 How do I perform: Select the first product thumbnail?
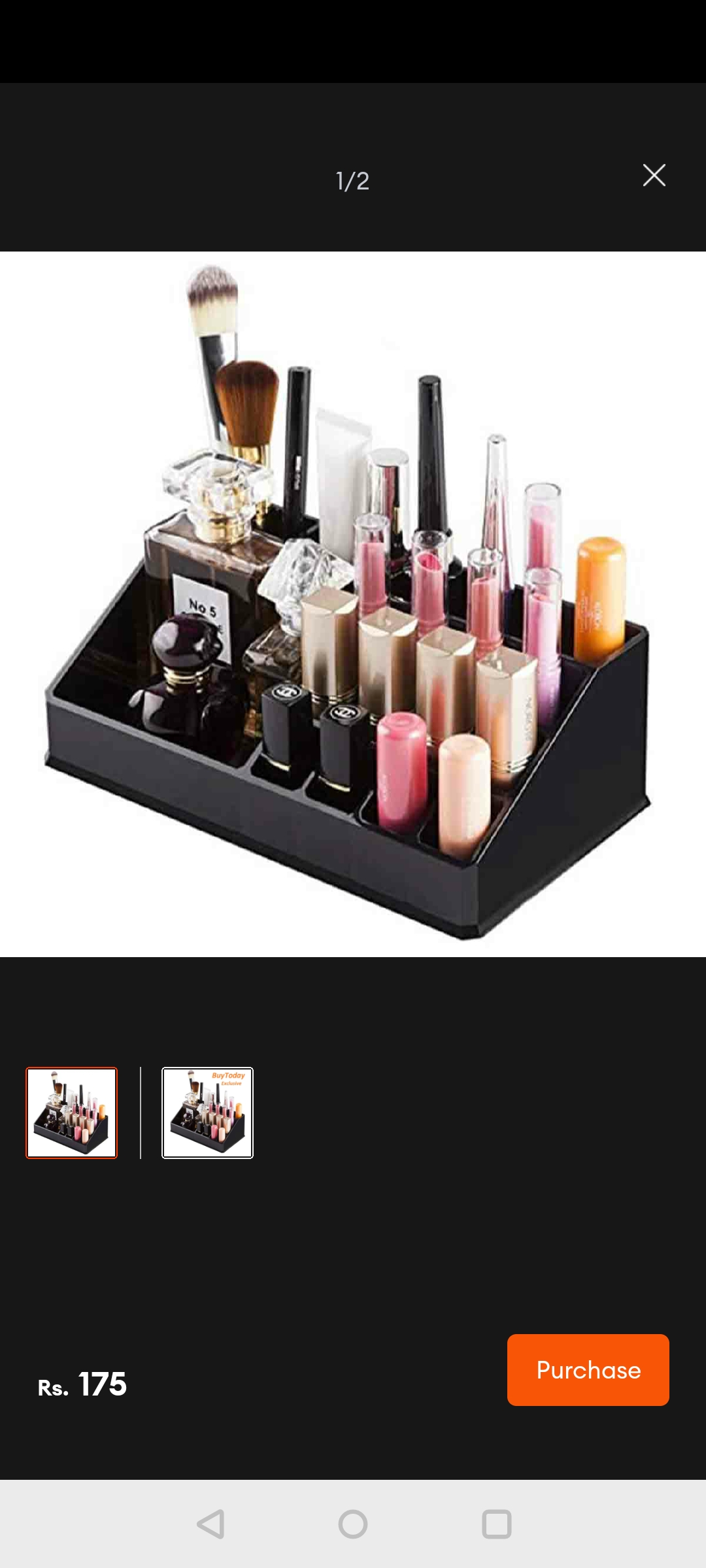coord(72,1113)
